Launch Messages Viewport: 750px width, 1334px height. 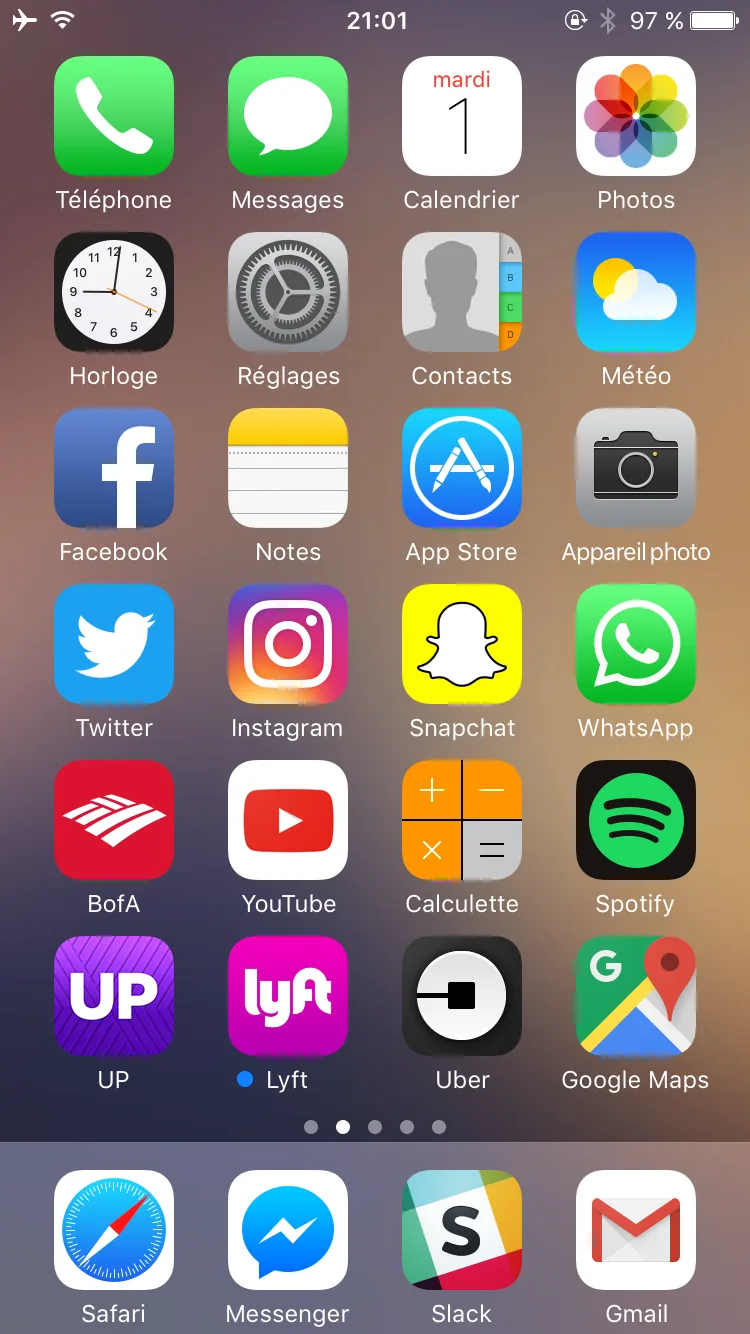click(288, 116)
